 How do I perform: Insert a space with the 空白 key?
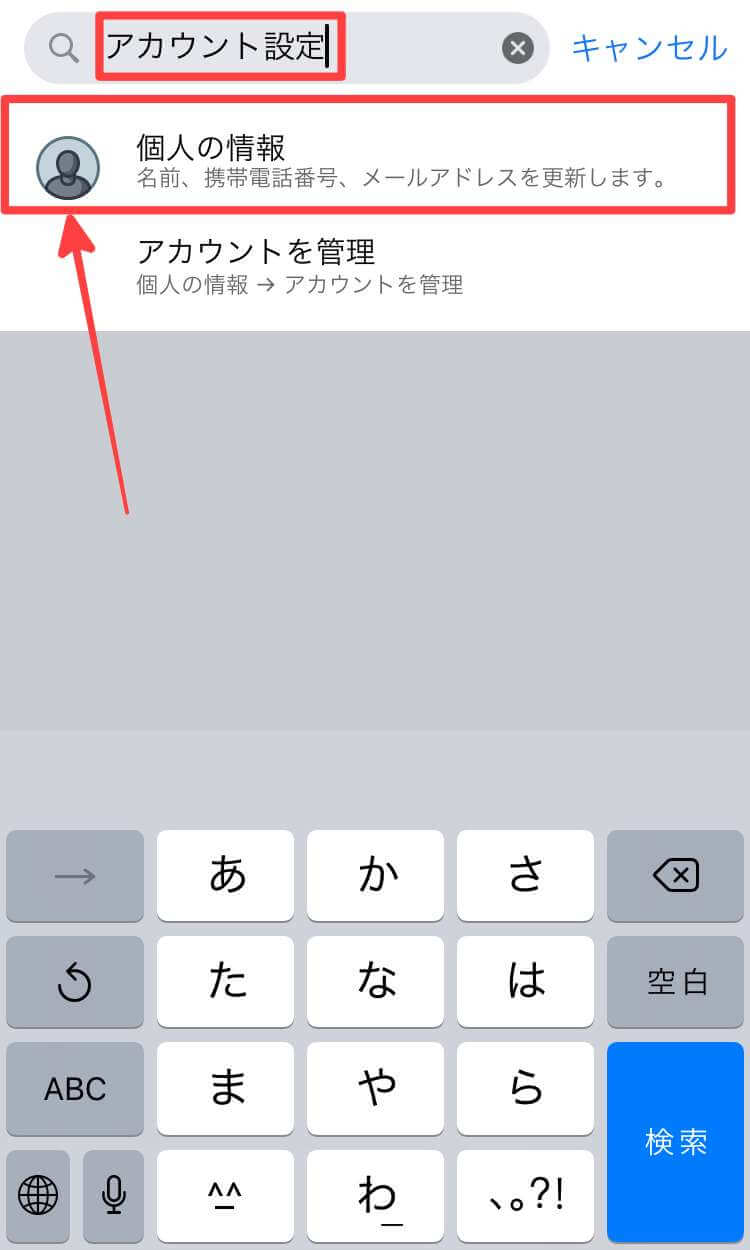676,982
